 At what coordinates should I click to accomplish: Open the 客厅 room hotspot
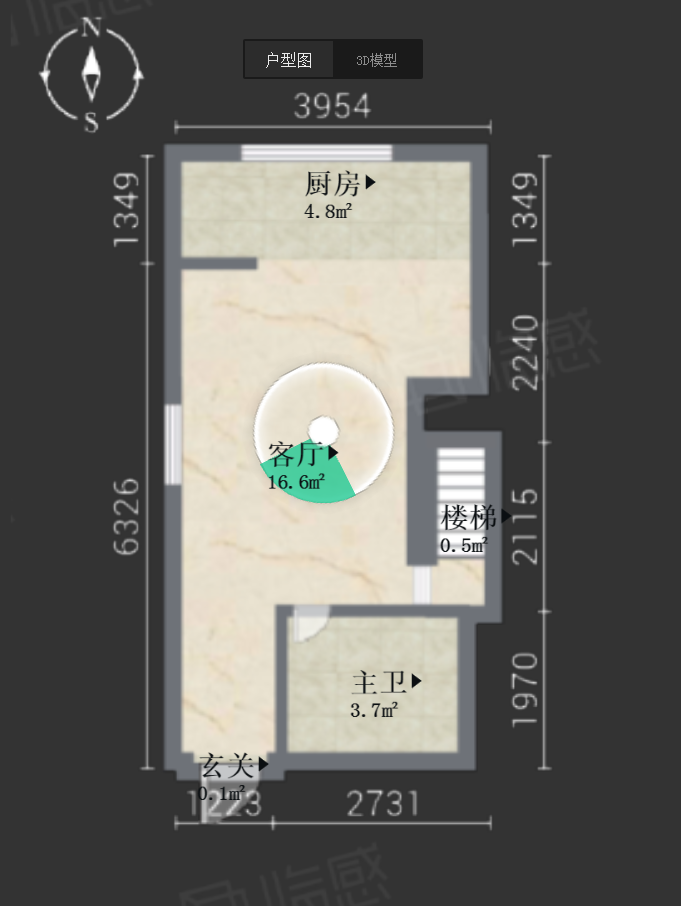[x=303, y=455]
